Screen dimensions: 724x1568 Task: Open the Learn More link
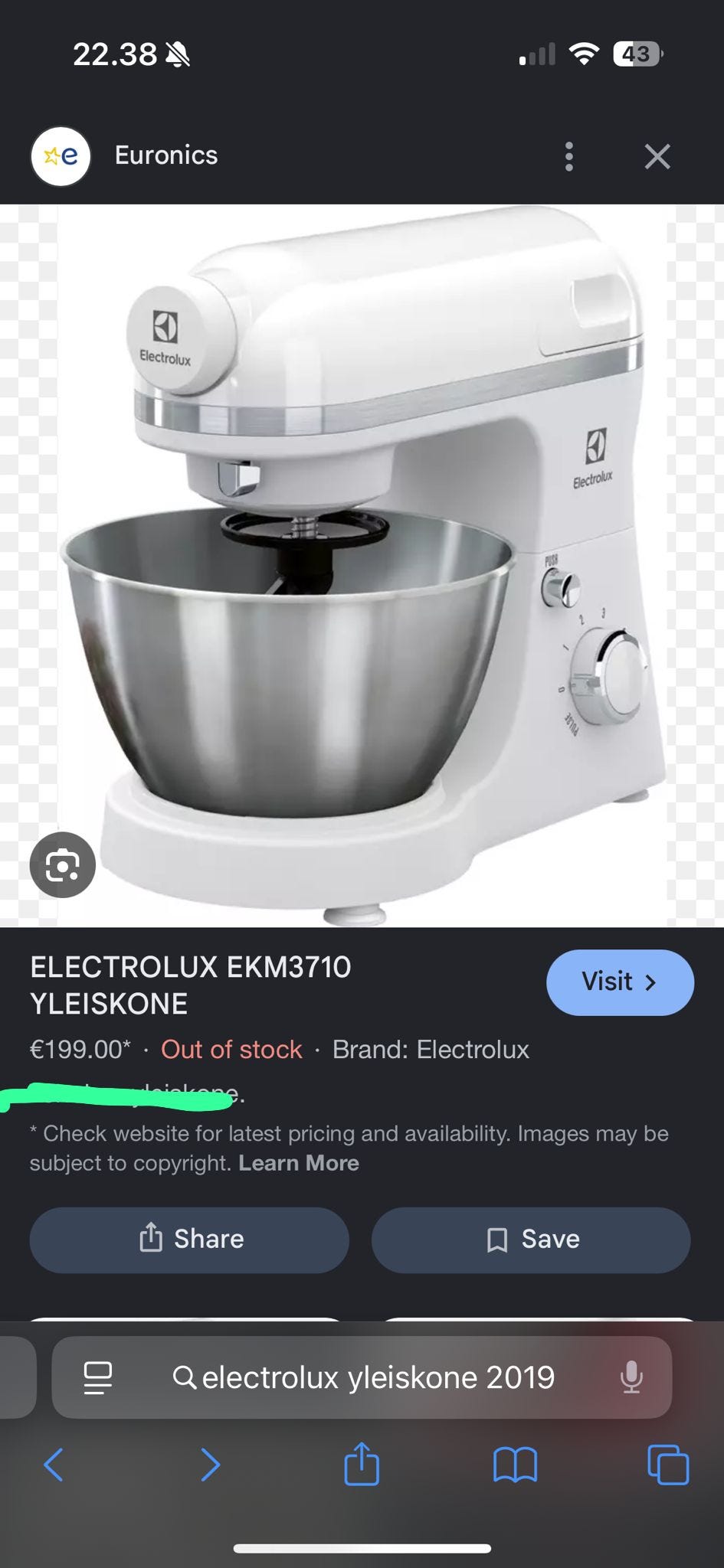click(x=299, y=1163)
